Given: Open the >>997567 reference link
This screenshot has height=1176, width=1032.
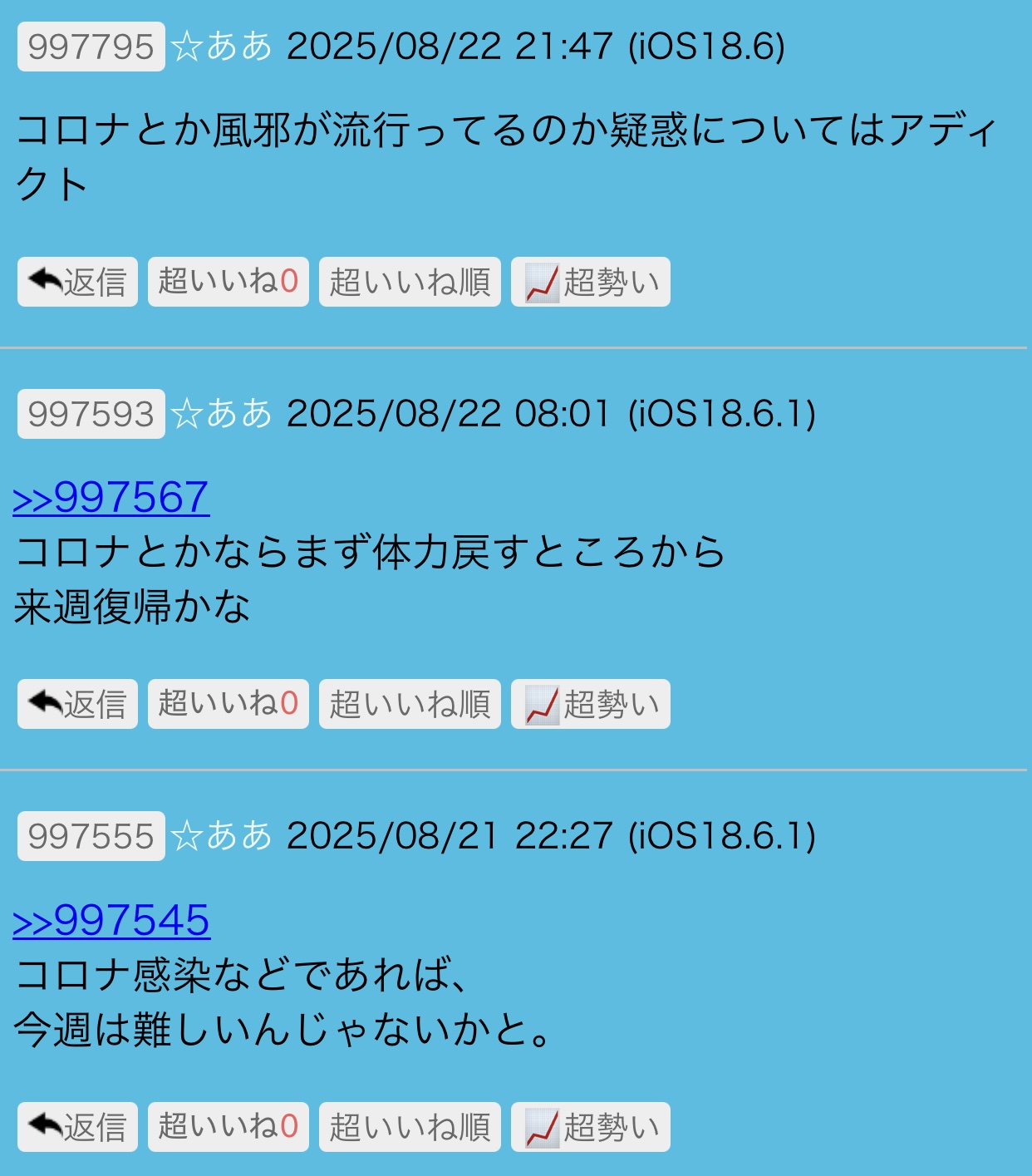Looking at the screenshot, I should (111, 498).
